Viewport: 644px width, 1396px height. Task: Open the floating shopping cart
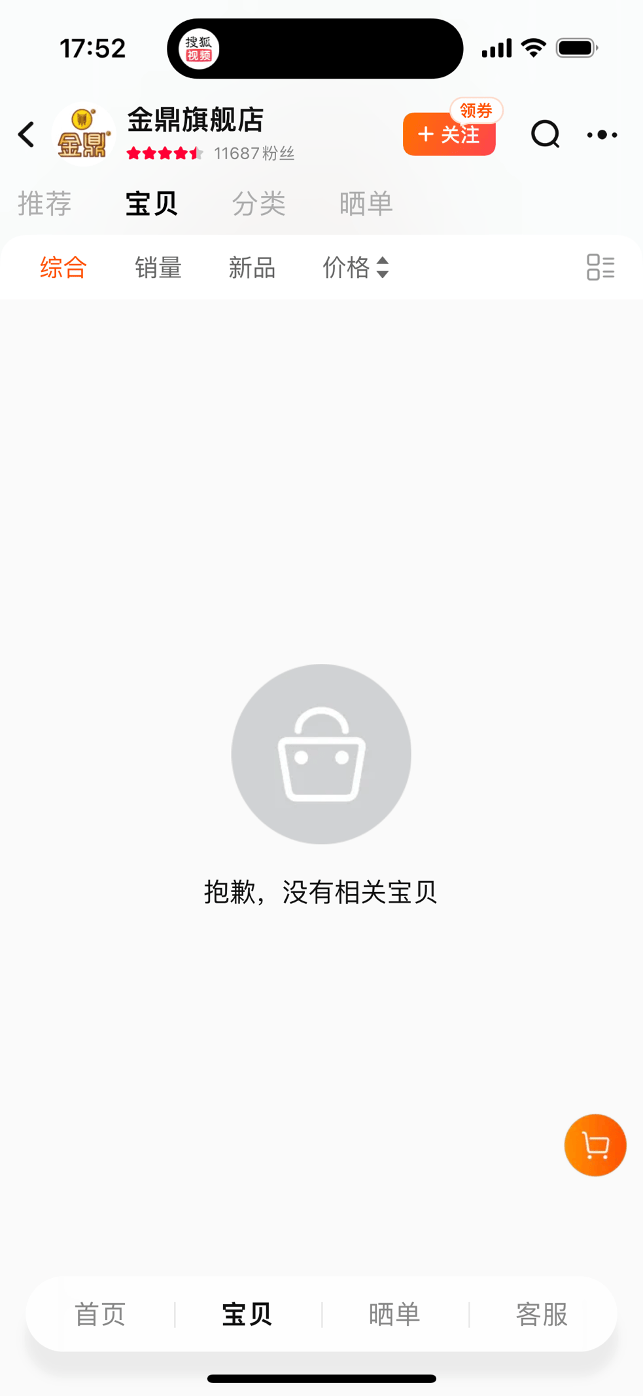tap(595, 1145)
